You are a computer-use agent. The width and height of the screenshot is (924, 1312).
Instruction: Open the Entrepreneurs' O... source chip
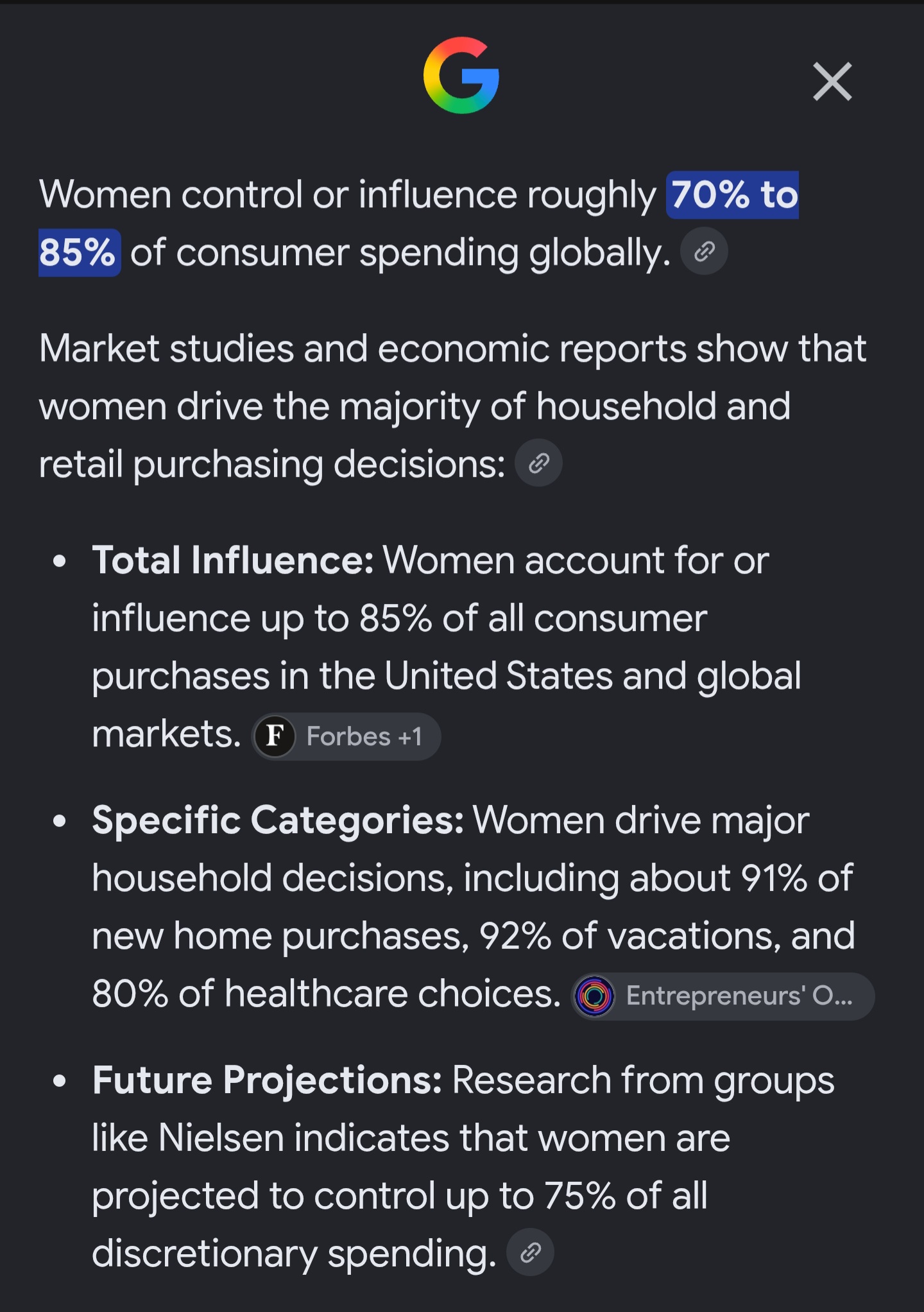point(723,996)
